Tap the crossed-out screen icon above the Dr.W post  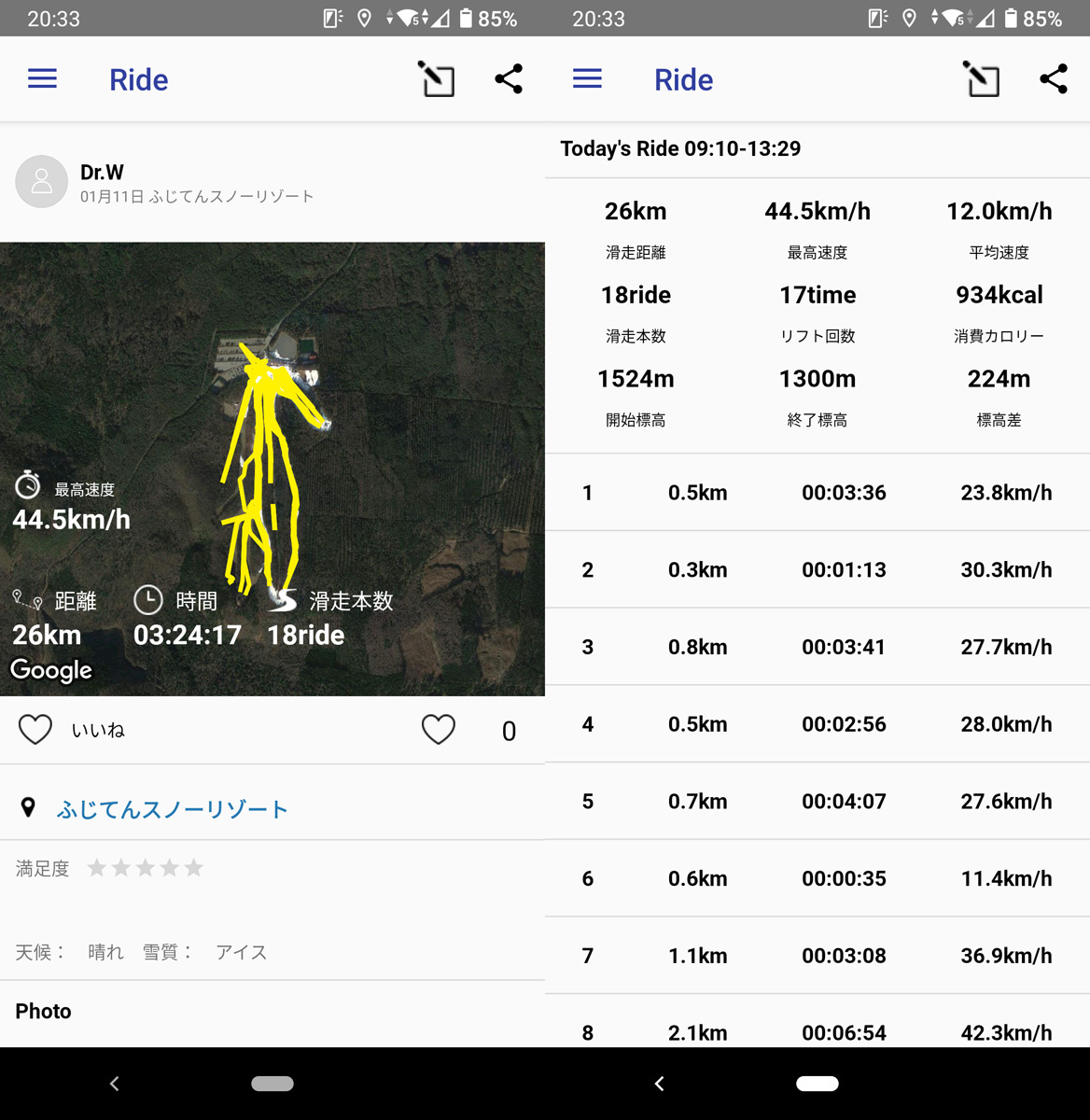pos(436,79)
